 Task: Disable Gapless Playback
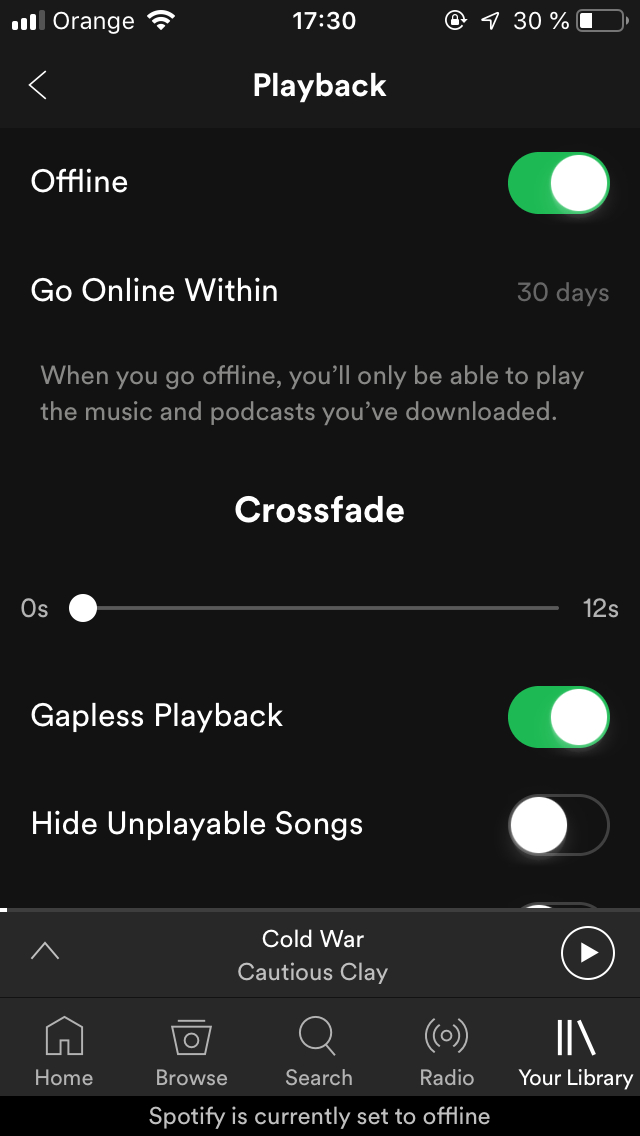point(559,717)
